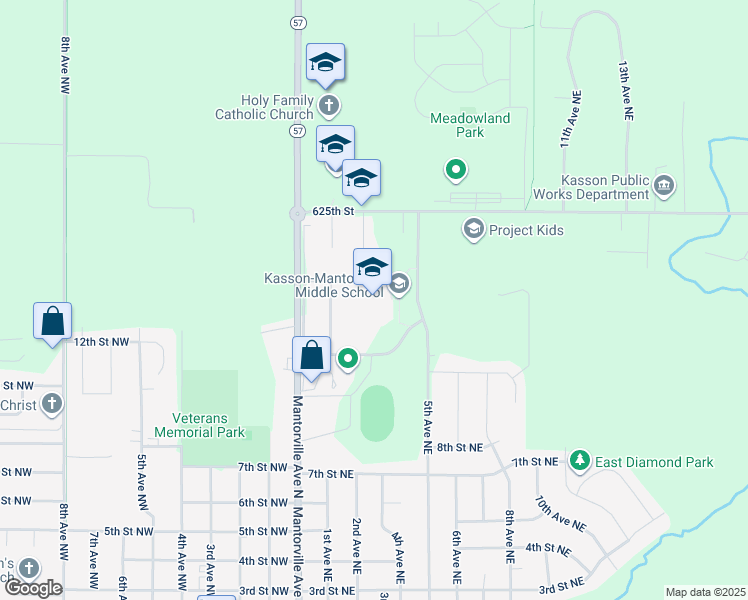
Task: Open the Project Kids place marker
Action: point(474,229)
